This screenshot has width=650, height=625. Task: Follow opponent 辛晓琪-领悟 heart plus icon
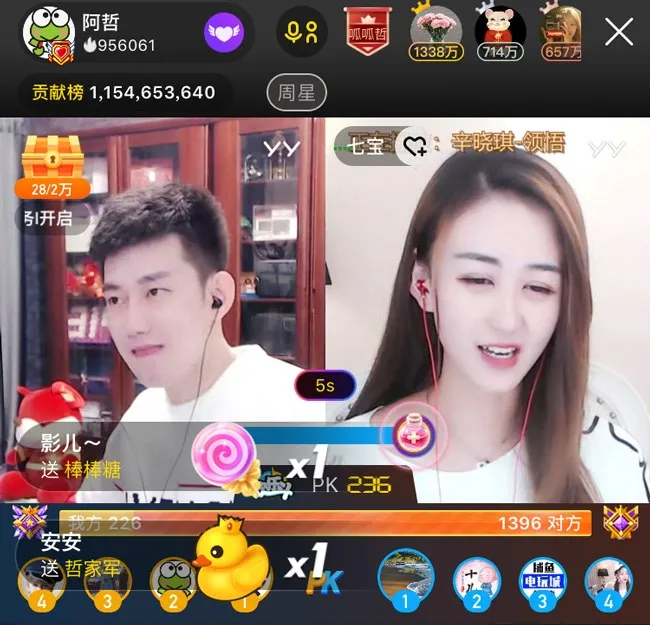pyautogui.click(x=415, y=146)
